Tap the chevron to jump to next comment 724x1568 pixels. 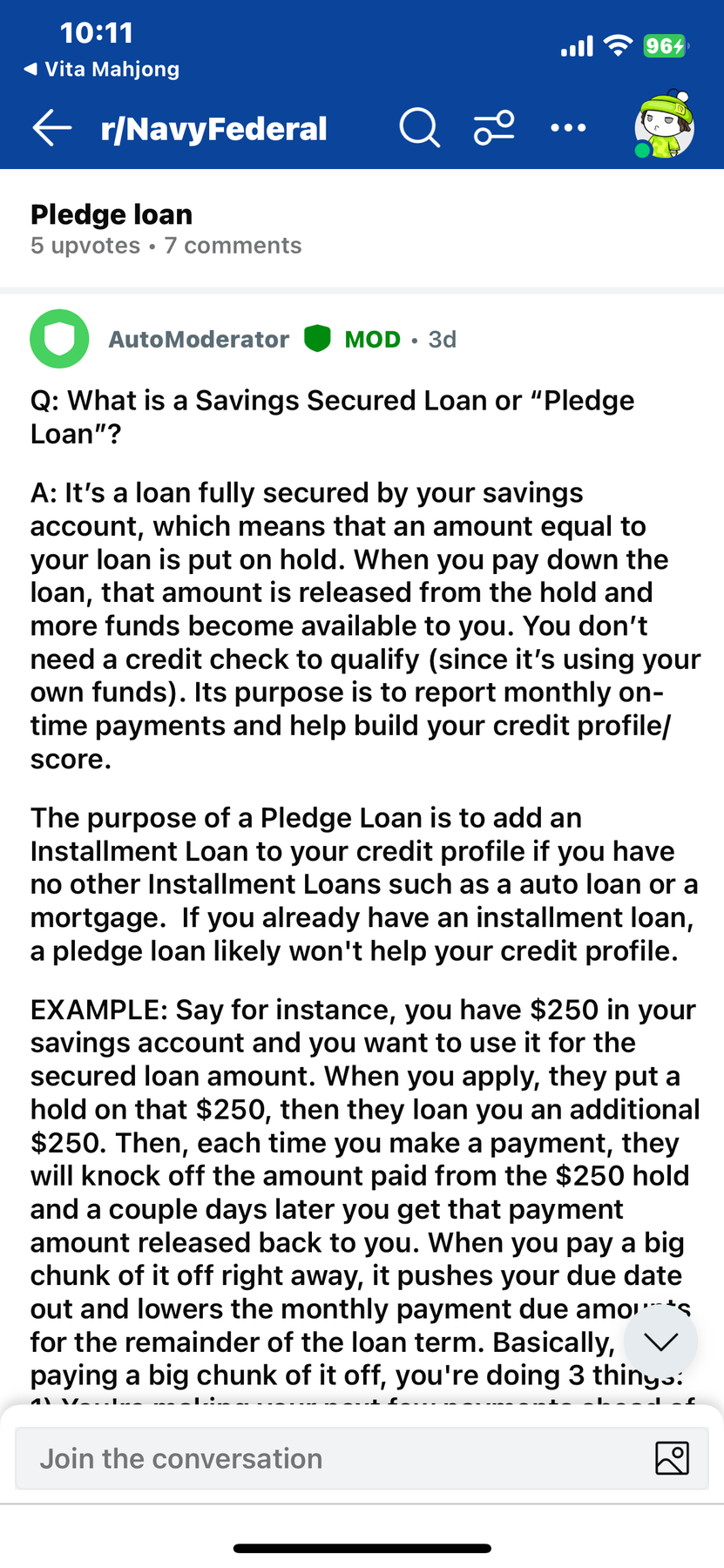coord(660,1342)
